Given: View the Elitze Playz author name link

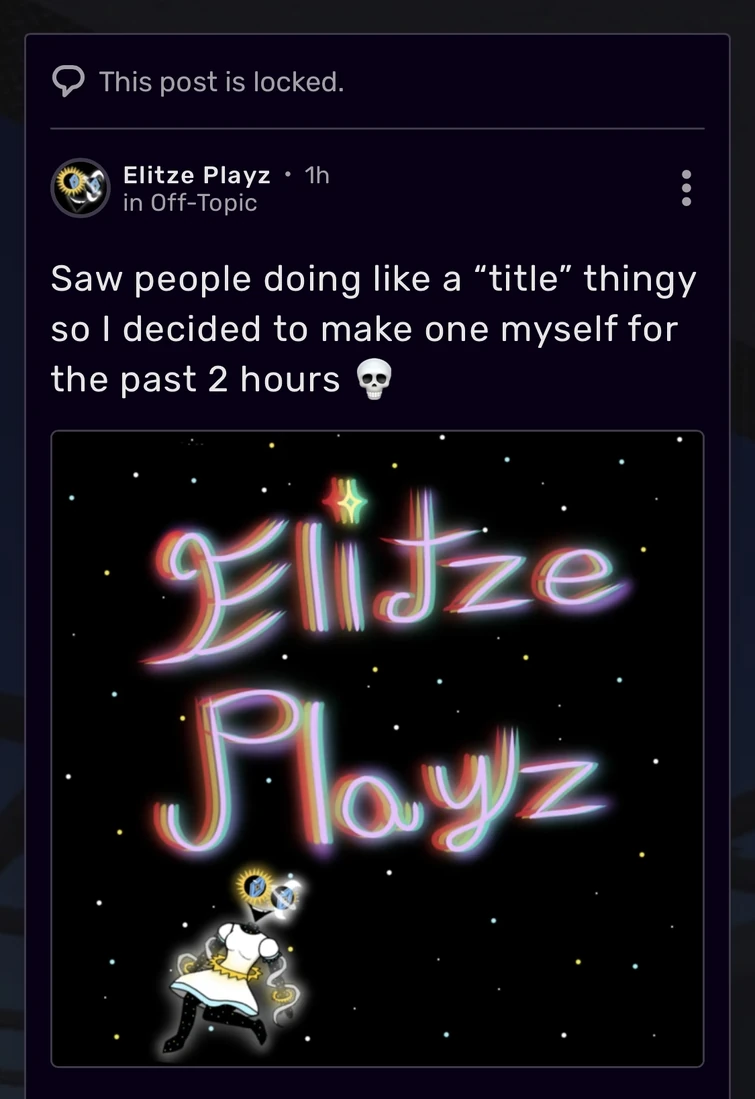Looking at the screenshot, I should 196,175.
